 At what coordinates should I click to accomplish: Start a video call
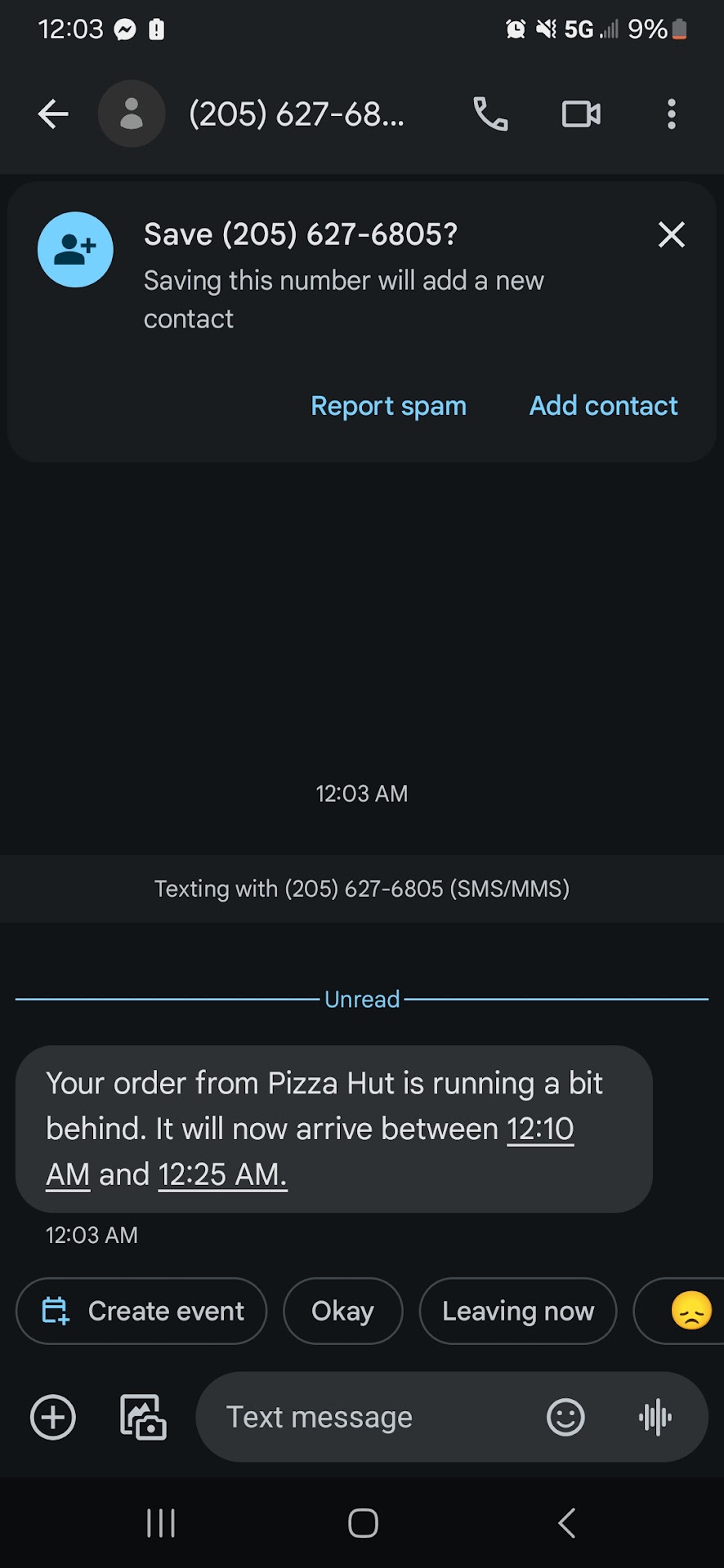point(581,114)
